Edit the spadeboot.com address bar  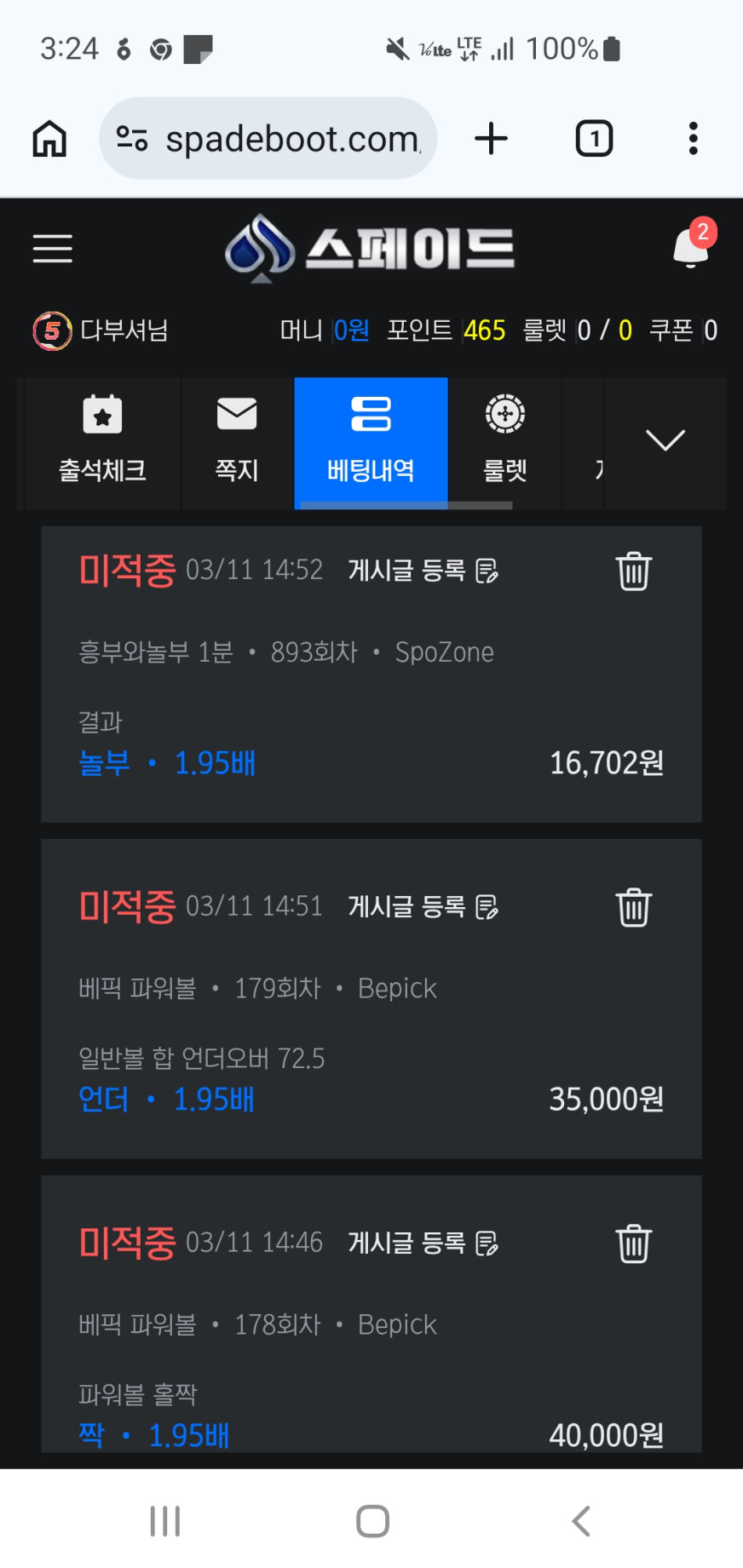click(290, 139)
